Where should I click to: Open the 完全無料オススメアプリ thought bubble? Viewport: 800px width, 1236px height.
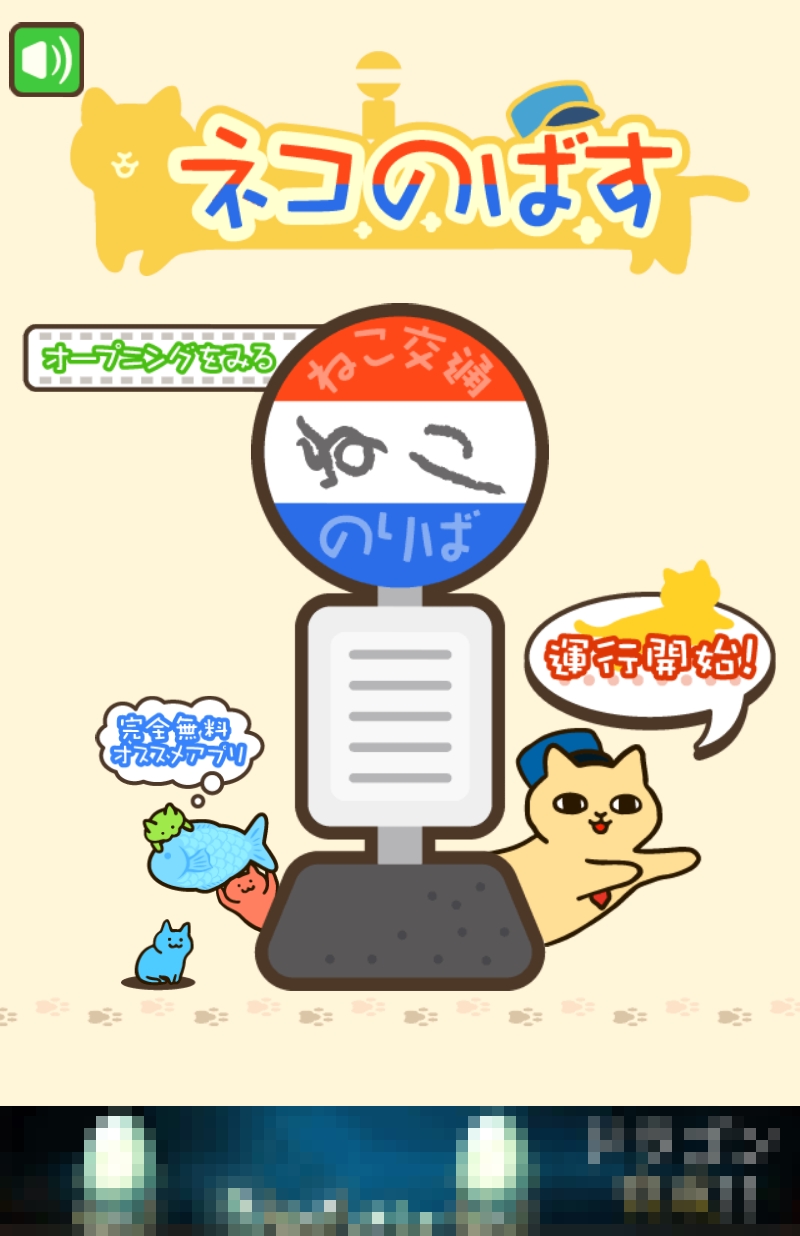pos(178,741)
